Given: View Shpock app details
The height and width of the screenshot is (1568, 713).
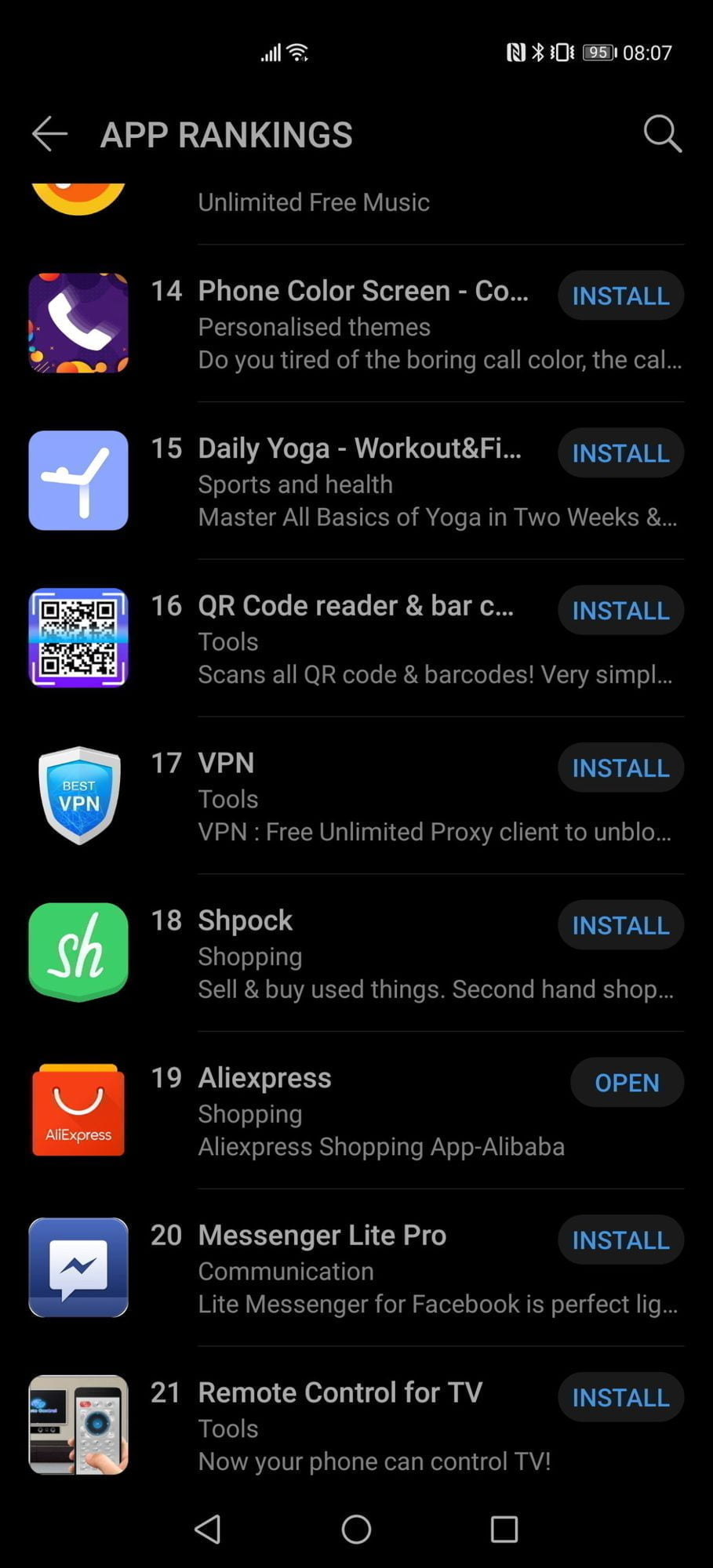Looking at the screenshot, I should [245, 920].
